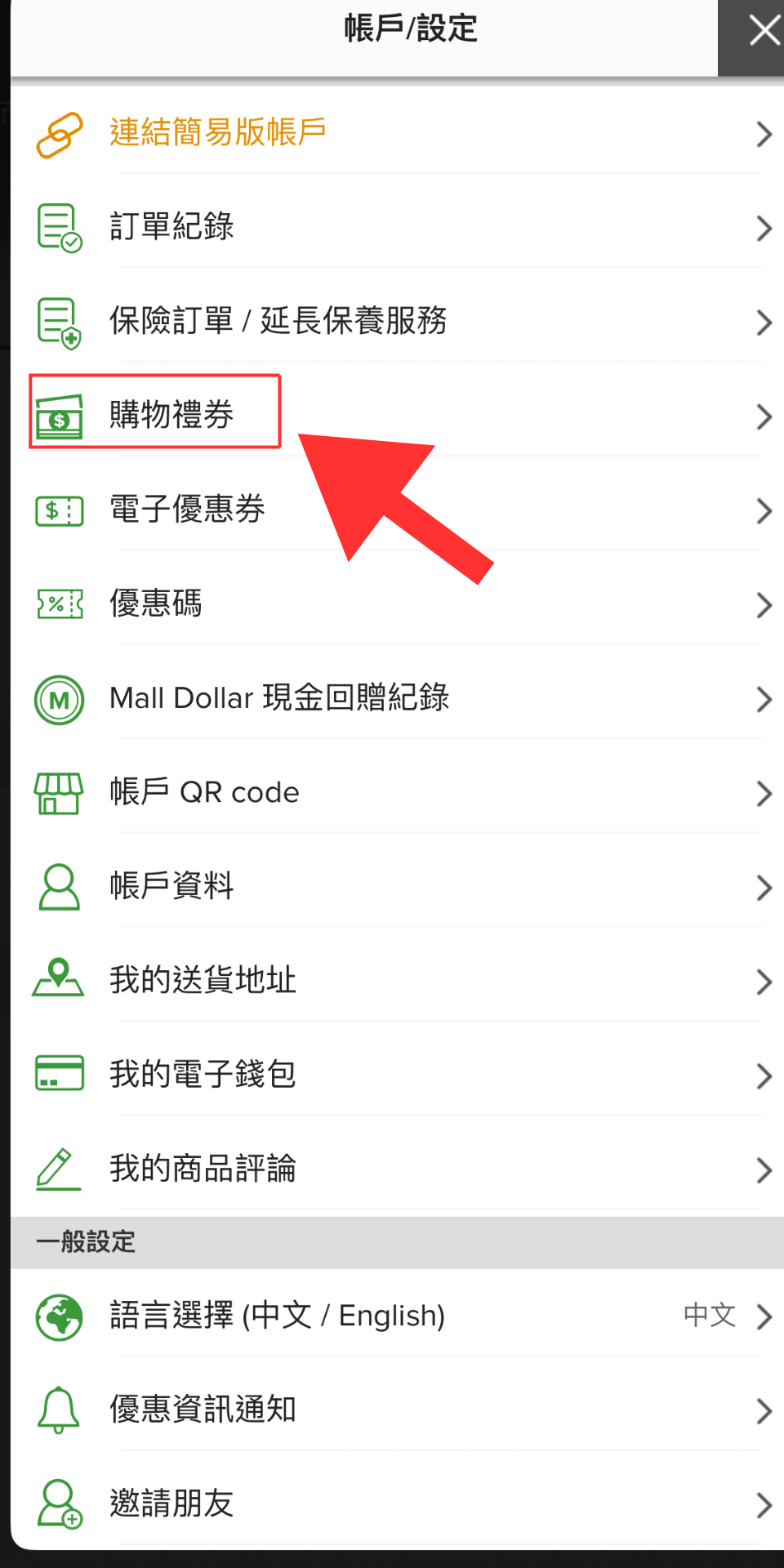The height and width of the screenshot is (1568, 784).
Task: Open 我的電子錢包
Action: click(392, 1075)
